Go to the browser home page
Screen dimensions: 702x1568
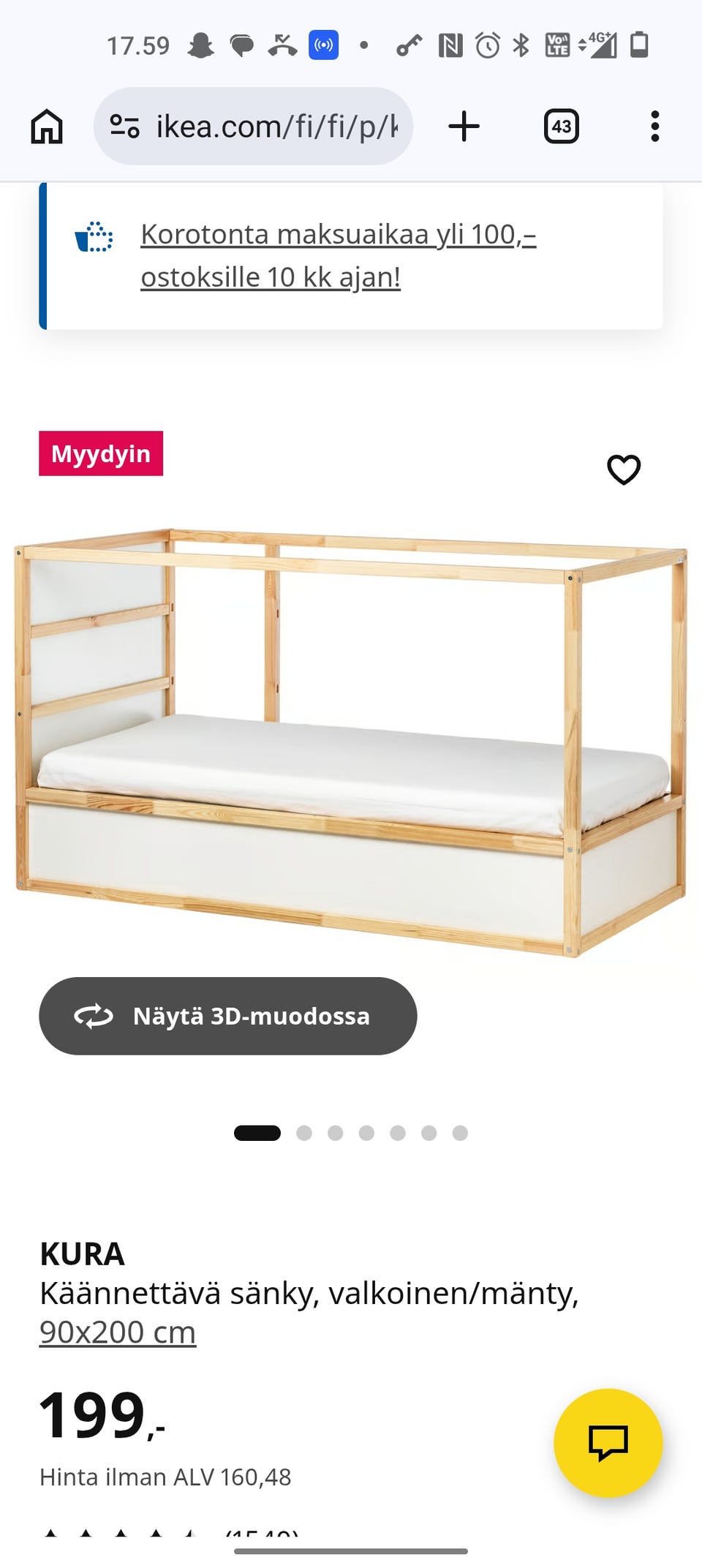(47, 127)
